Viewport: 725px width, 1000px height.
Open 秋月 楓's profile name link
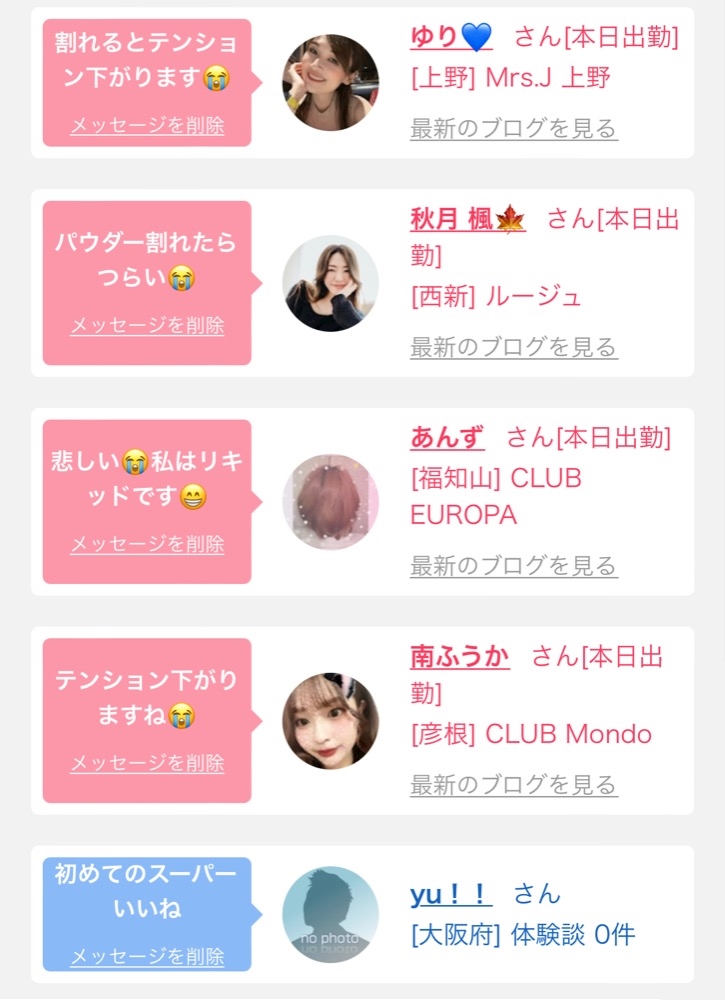pyautogui.click(x=467, y=220)
